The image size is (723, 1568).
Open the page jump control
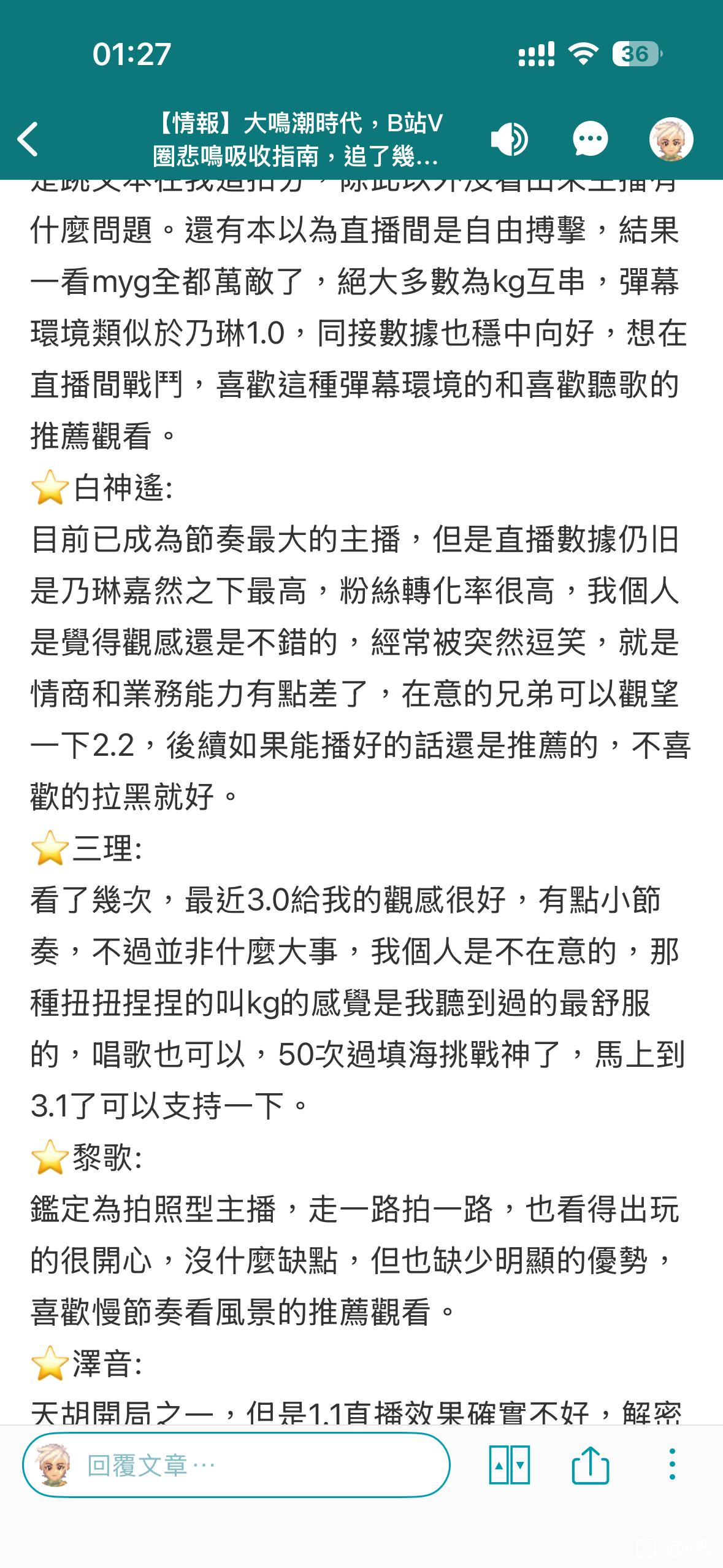pyautogui.click(x=509, y=1465)
